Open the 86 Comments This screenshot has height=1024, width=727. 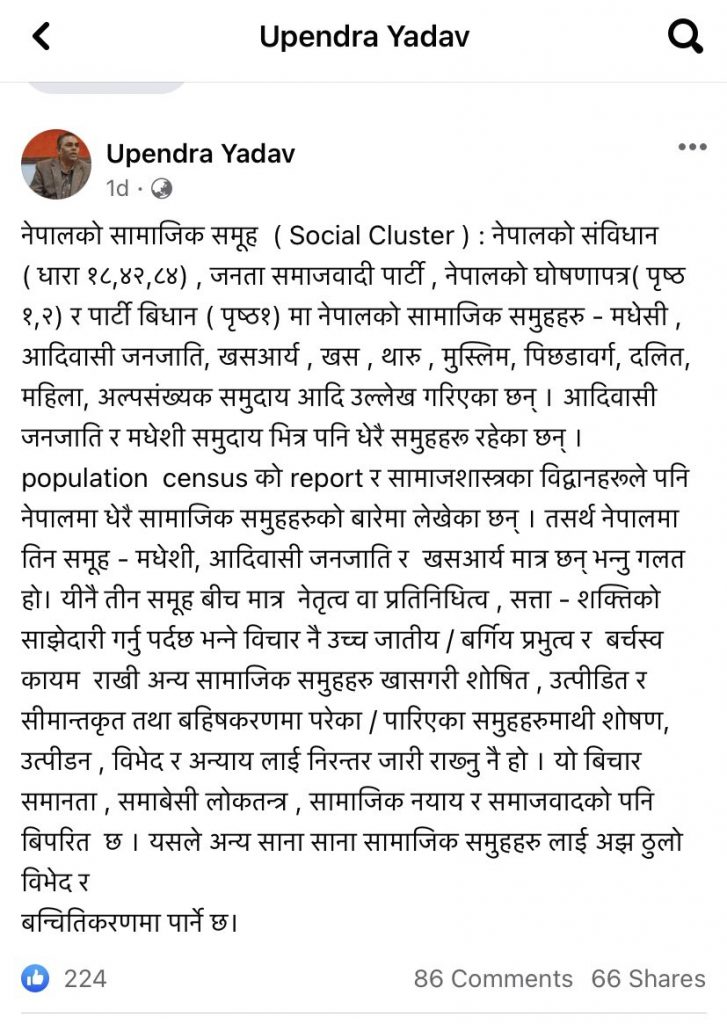click(x=493, y=979)
